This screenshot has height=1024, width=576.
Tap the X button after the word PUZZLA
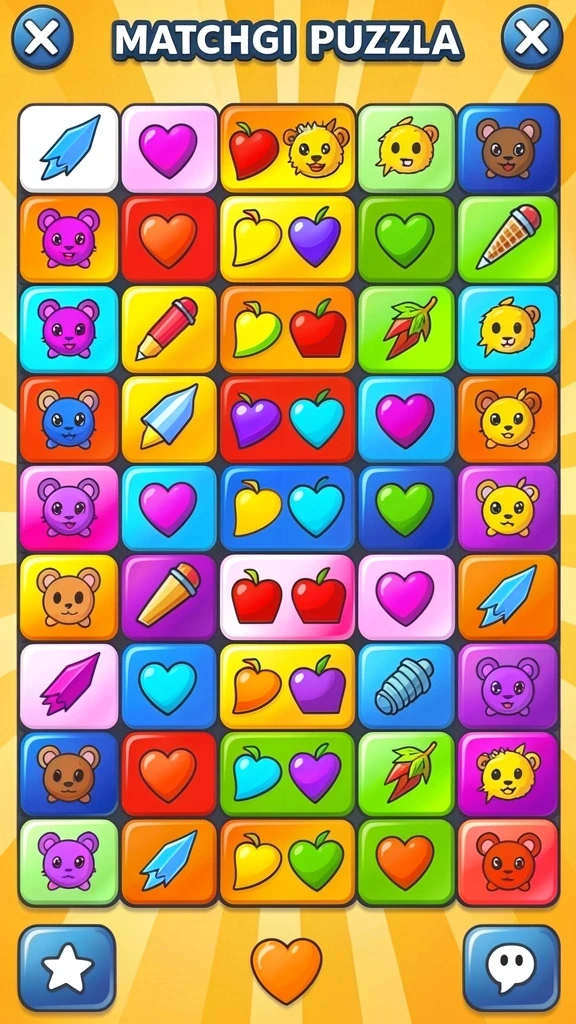point(532,37)
